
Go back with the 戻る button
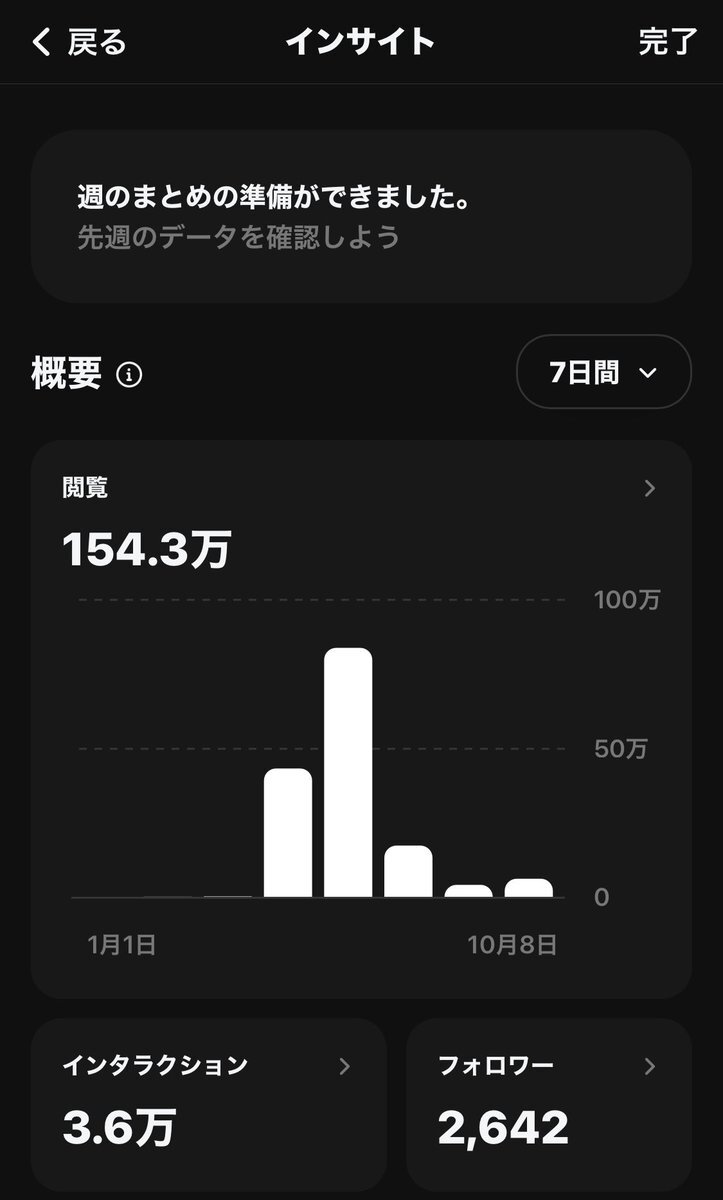point(79,42)
